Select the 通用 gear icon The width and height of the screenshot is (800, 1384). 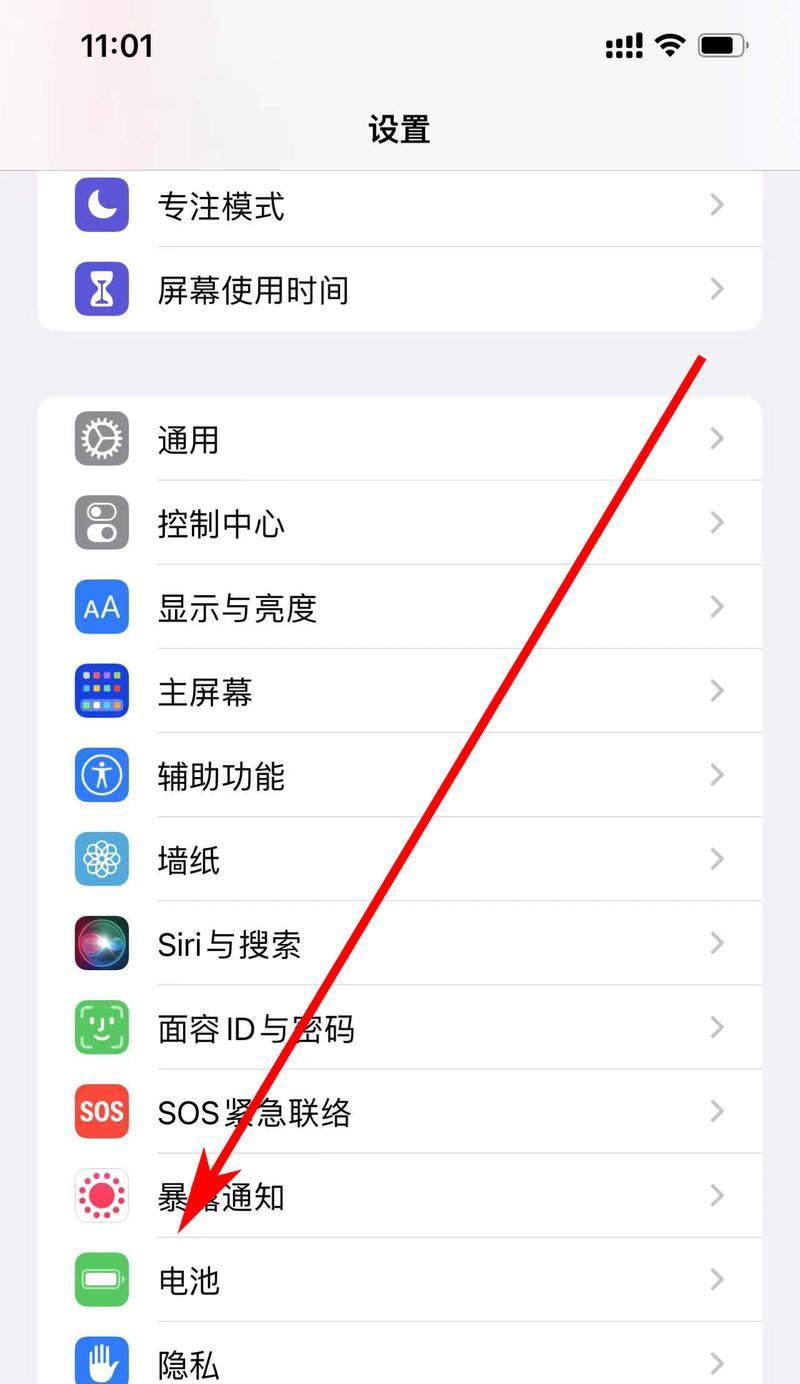(101, 438)
